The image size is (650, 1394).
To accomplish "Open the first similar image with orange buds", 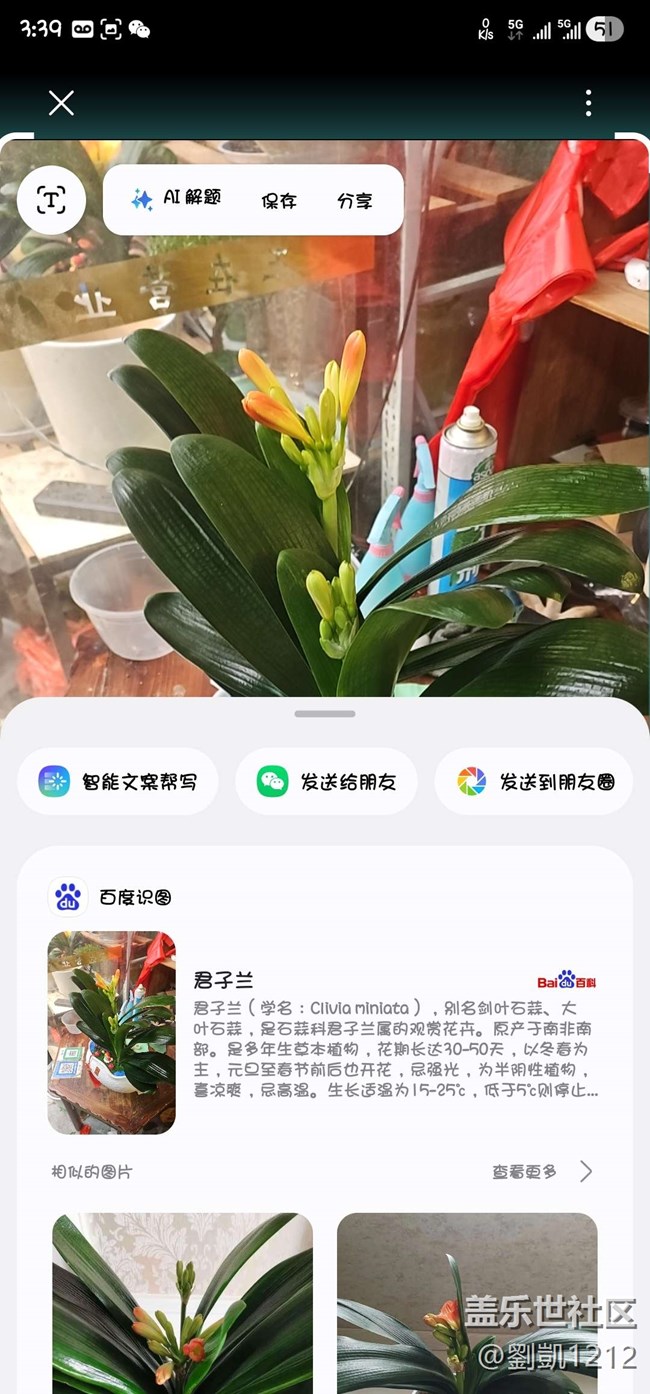I will click(x=182, y=1302).
